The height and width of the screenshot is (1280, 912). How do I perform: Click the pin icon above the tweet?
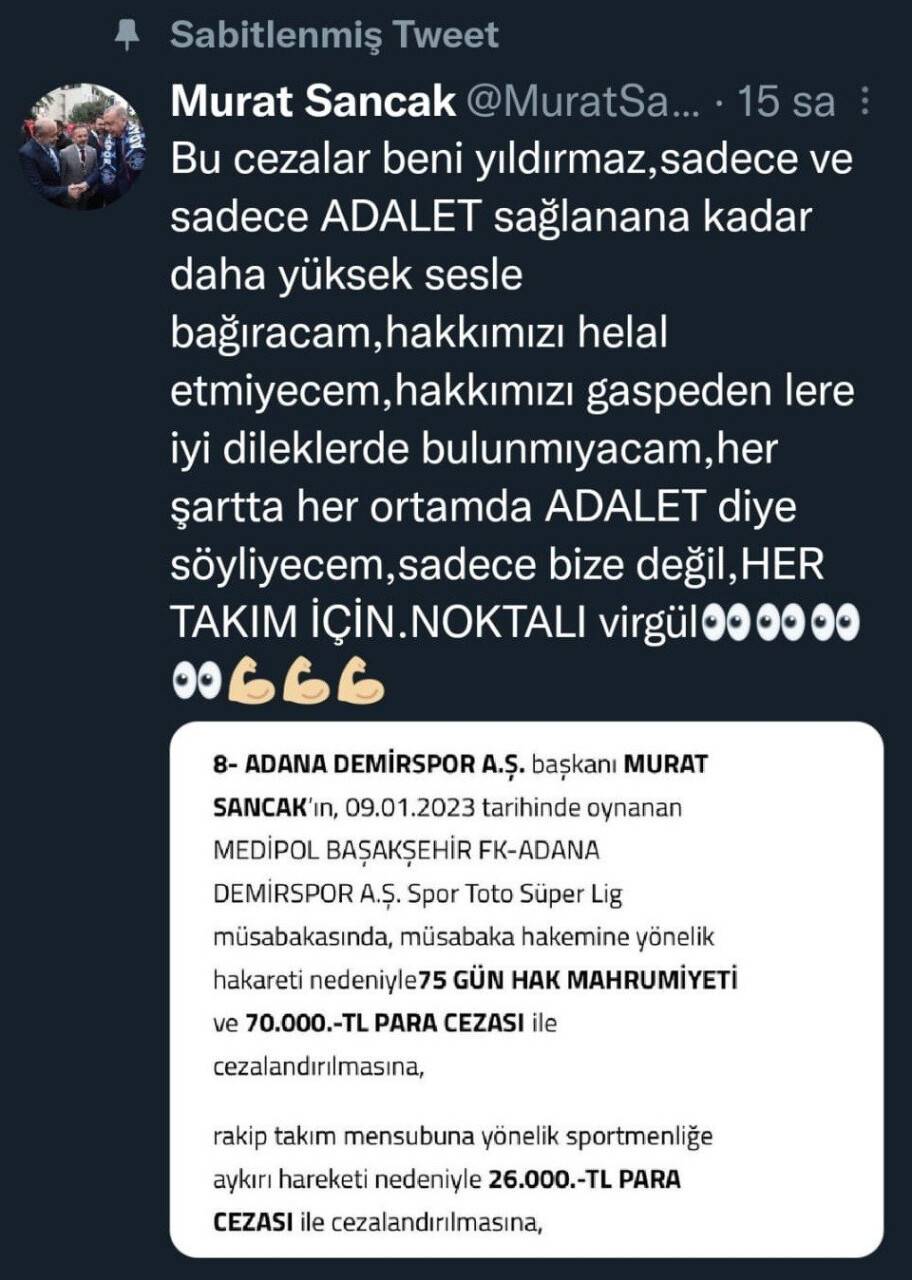pos(127,31)
